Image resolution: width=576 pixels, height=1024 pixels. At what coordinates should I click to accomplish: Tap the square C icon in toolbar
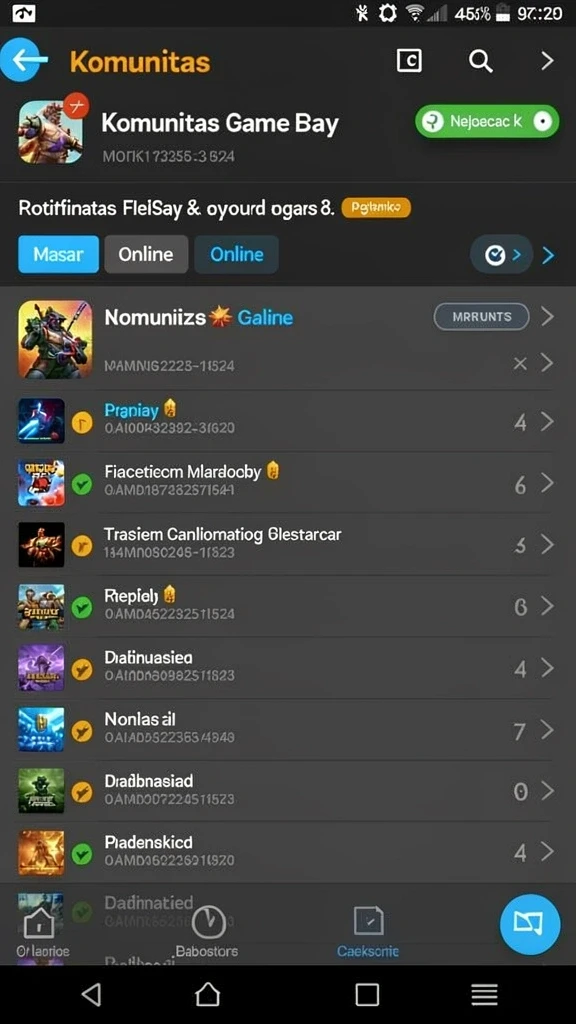[x=409, y=61]
